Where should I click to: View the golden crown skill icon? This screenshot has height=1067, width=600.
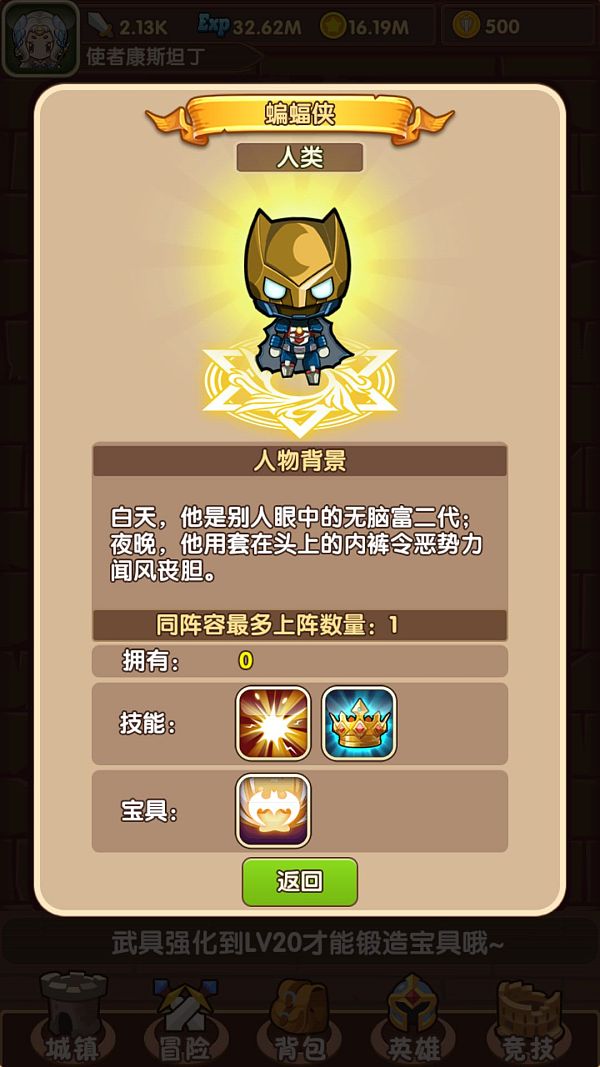point(359,723)
